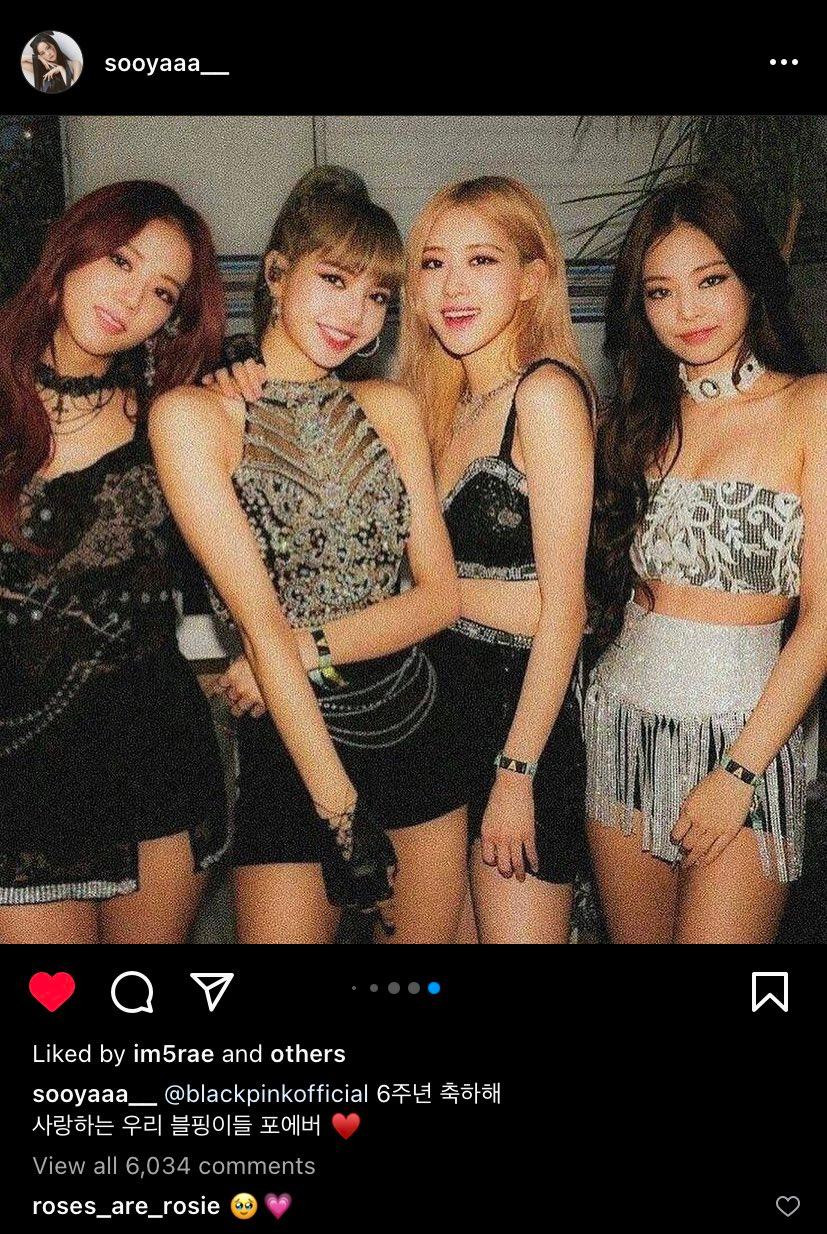This screenshot has width=827, height=1234.
Task: View all 6,034 comments
Action: pyautogui.click(x=174, y=1166)
